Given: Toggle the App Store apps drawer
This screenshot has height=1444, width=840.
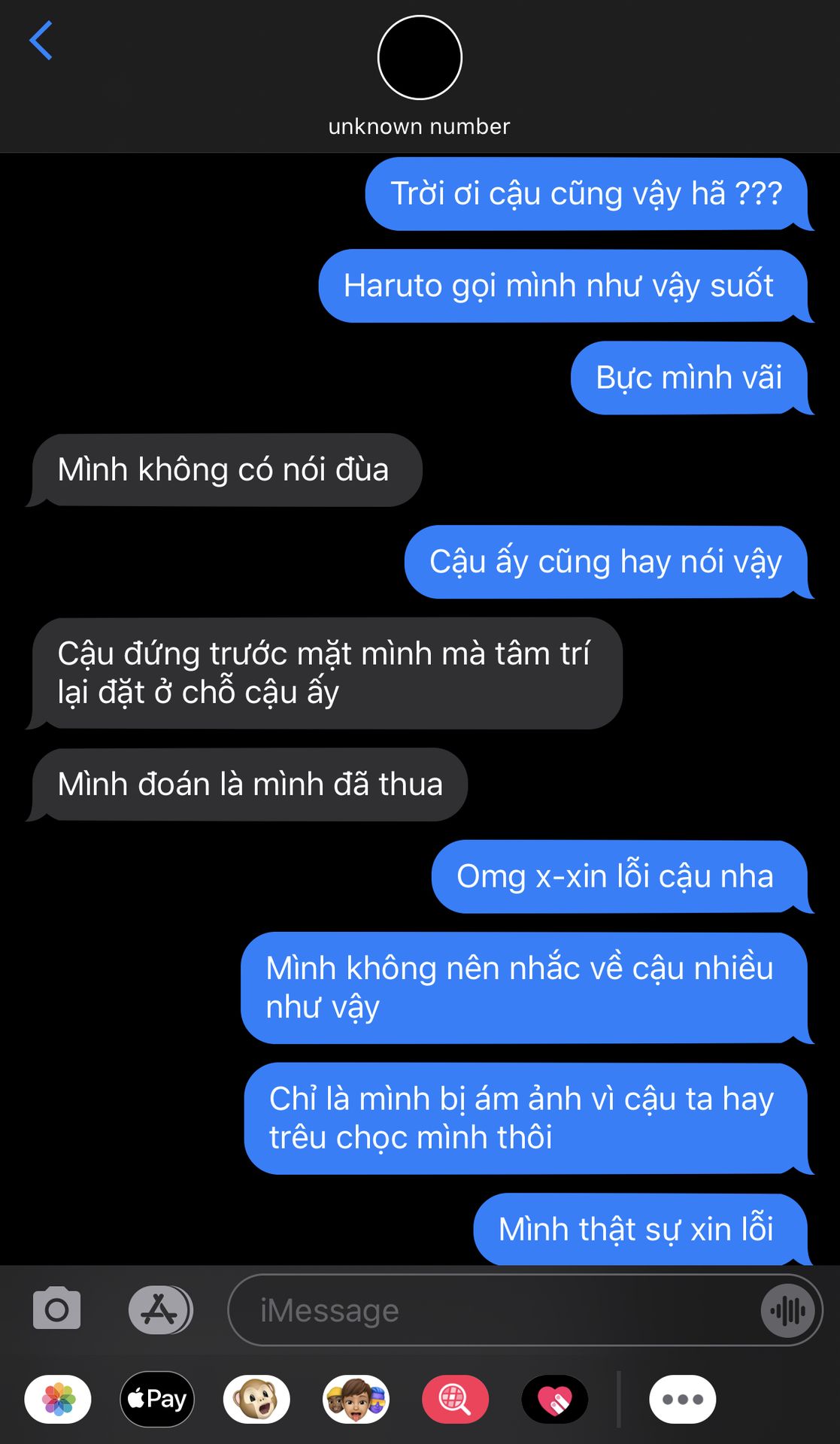Looking at the screenshot, I should point(159,1309).
